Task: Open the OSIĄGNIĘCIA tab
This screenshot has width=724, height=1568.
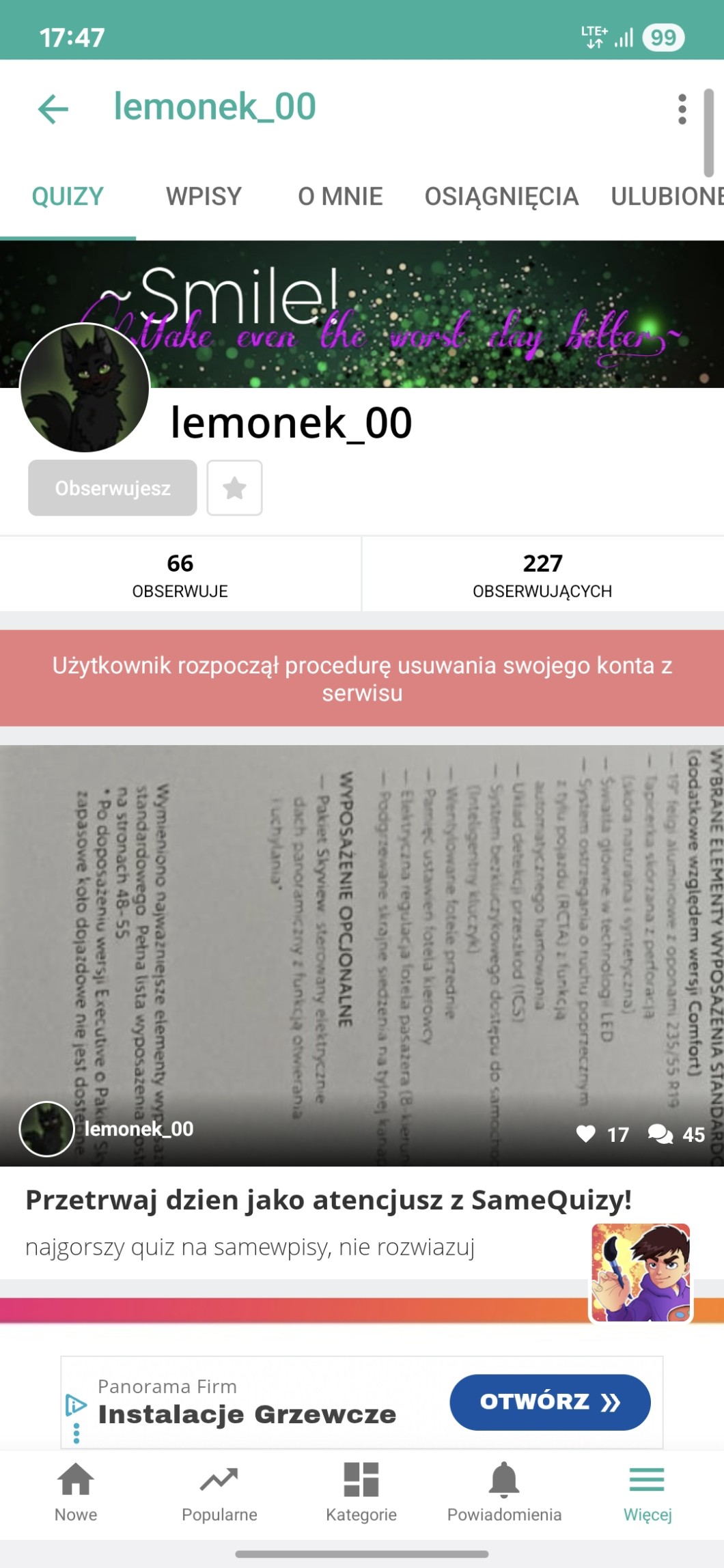Action: point(501,197)
